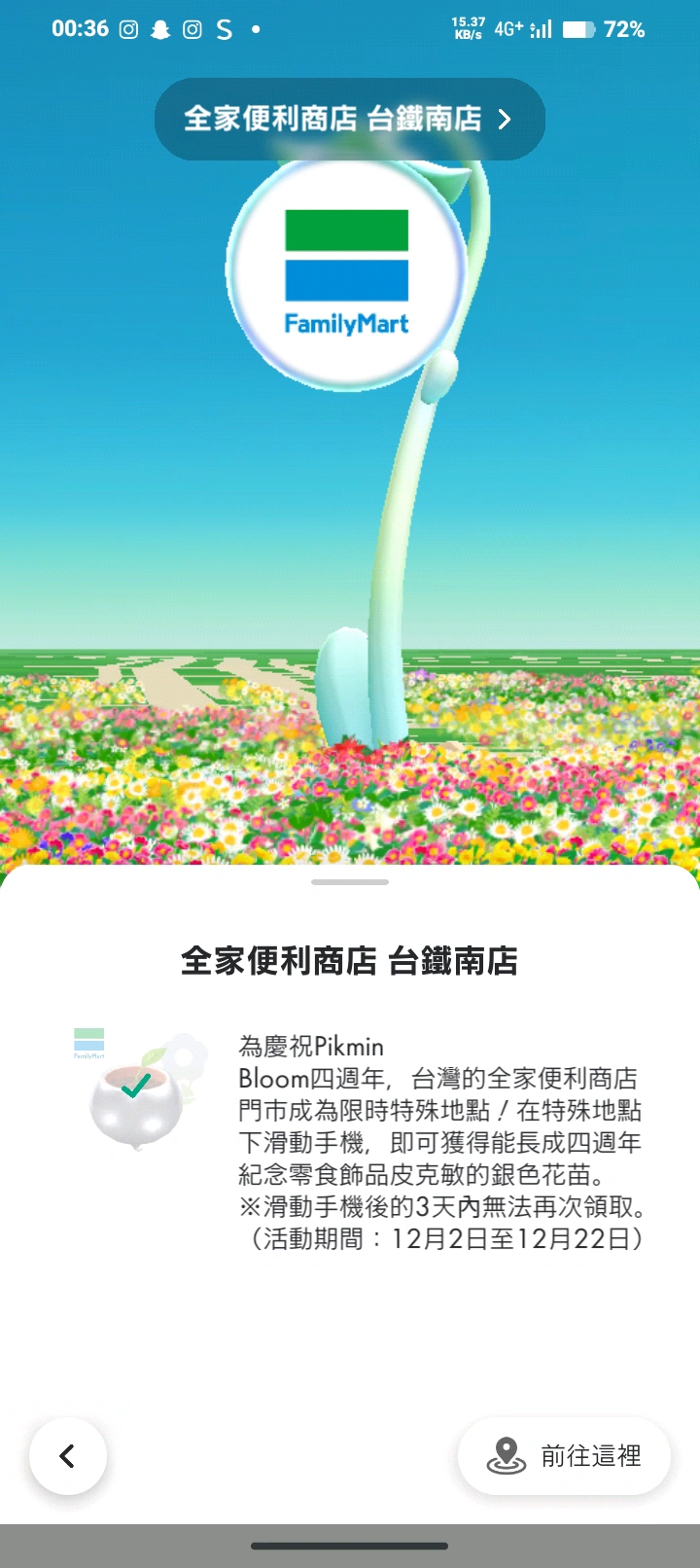The height and width of the screenshot is (1568, 700).
Task: Tap the bottom sheet drag handle
Action: pyautogui.click(x=350, y=882)
